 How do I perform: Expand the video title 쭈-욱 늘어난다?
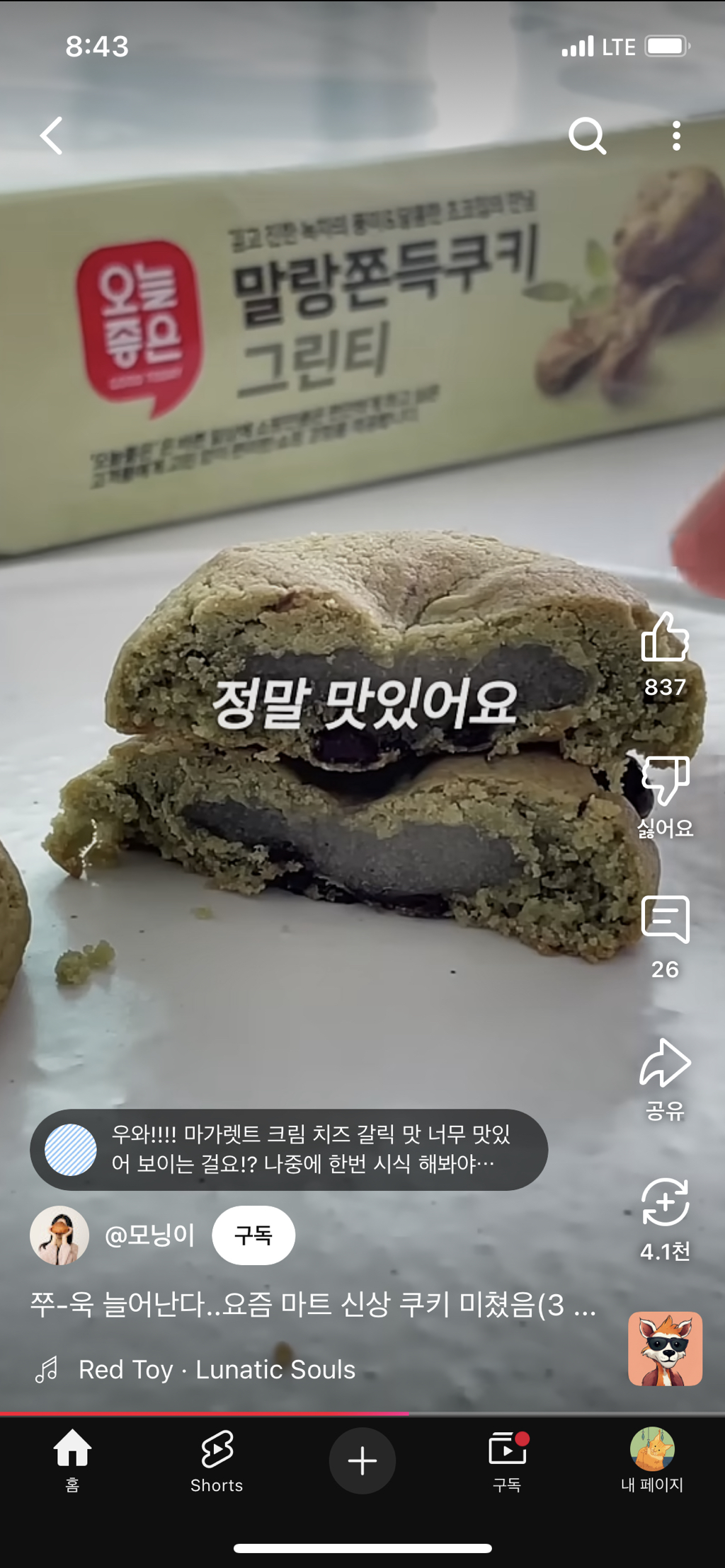[x=312, y=1305]
